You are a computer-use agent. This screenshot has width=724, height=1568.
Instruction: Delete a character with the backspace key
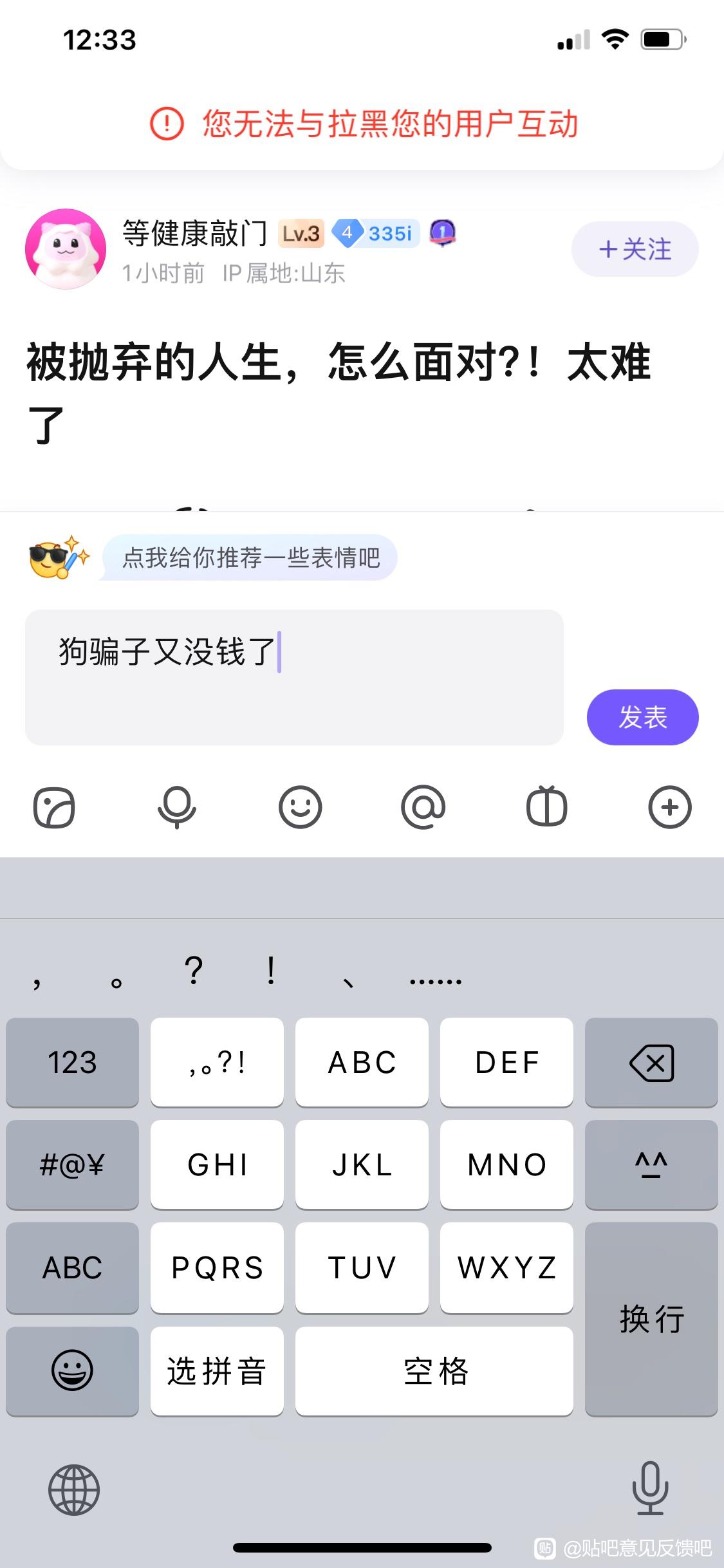coord(651,1062)
